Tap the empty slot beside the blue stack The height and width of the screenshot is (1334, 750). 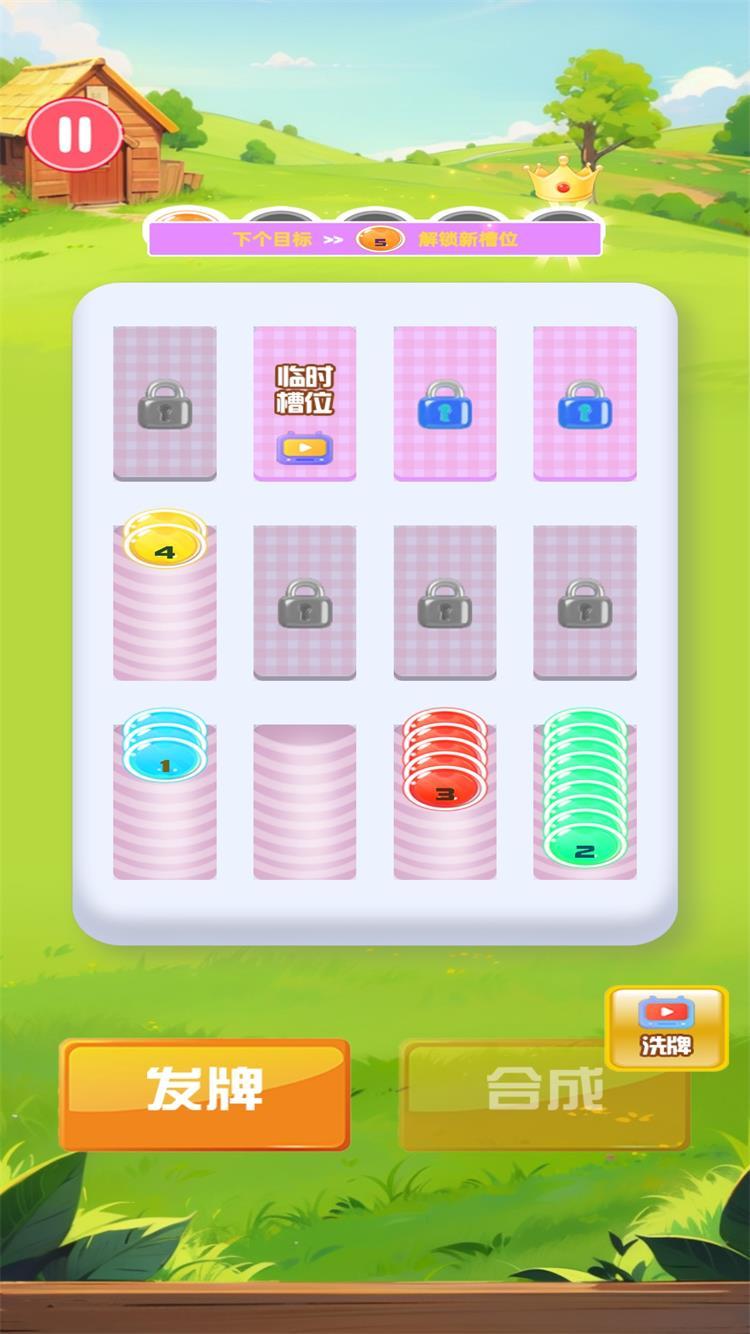pos(304,802)
